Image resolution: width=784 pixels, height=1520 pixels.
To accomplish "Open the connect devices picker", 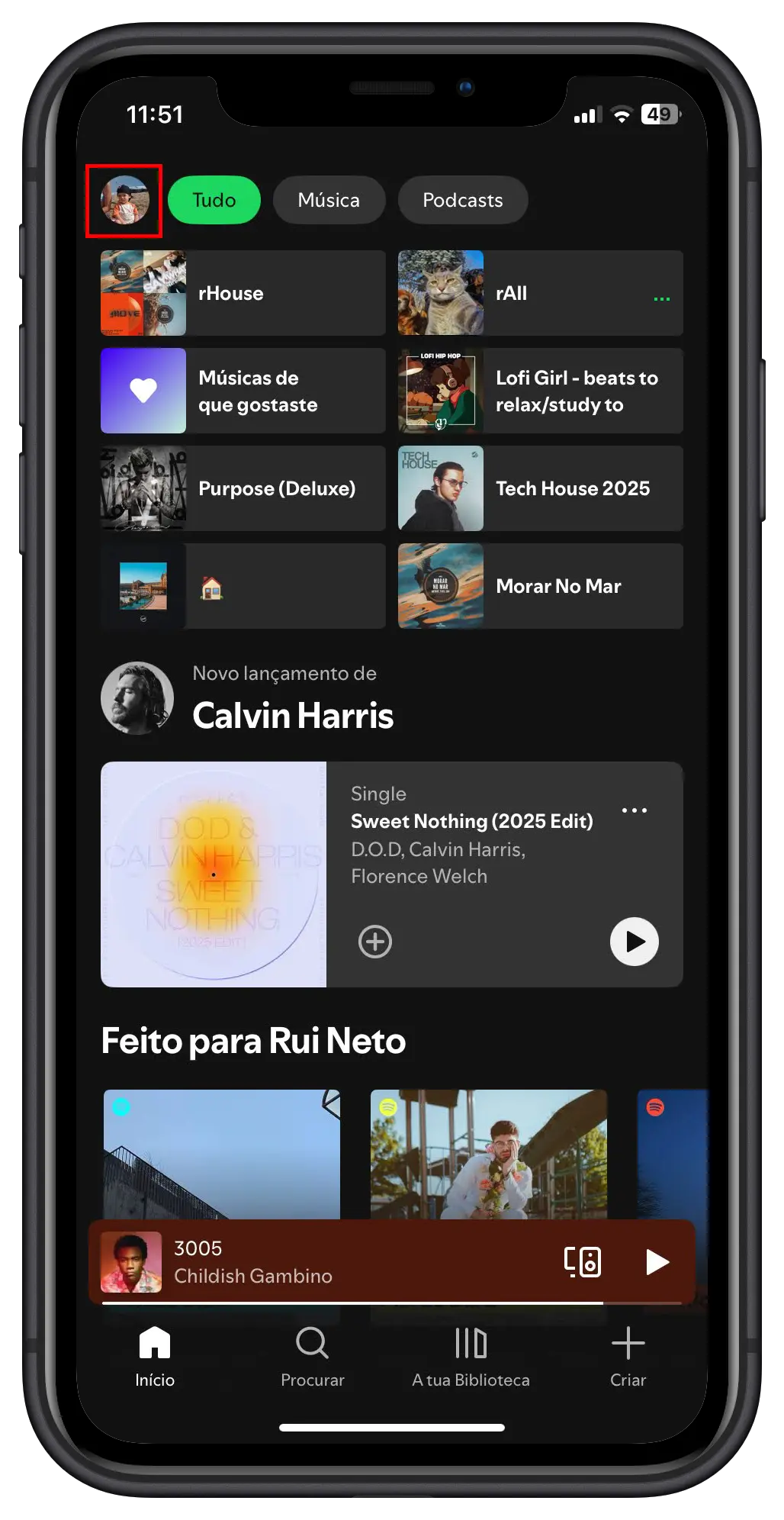I will click(x=583, y=1262).
